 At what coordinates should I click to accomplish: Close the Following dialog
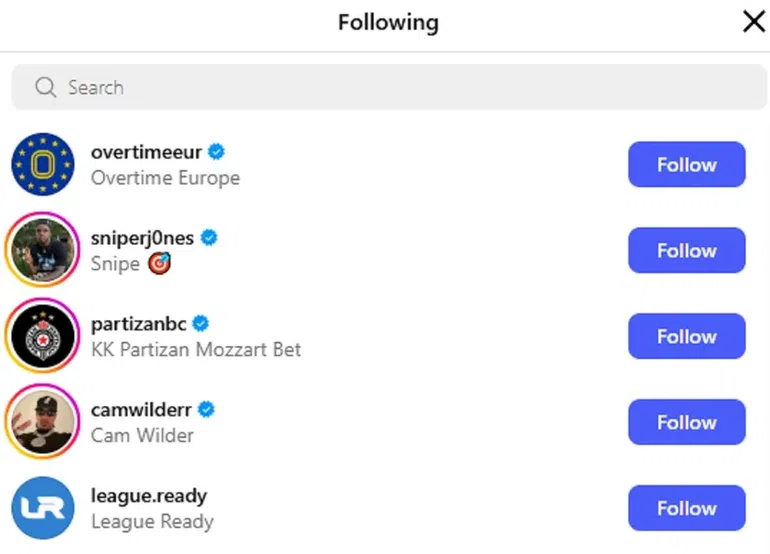(753, 22)
